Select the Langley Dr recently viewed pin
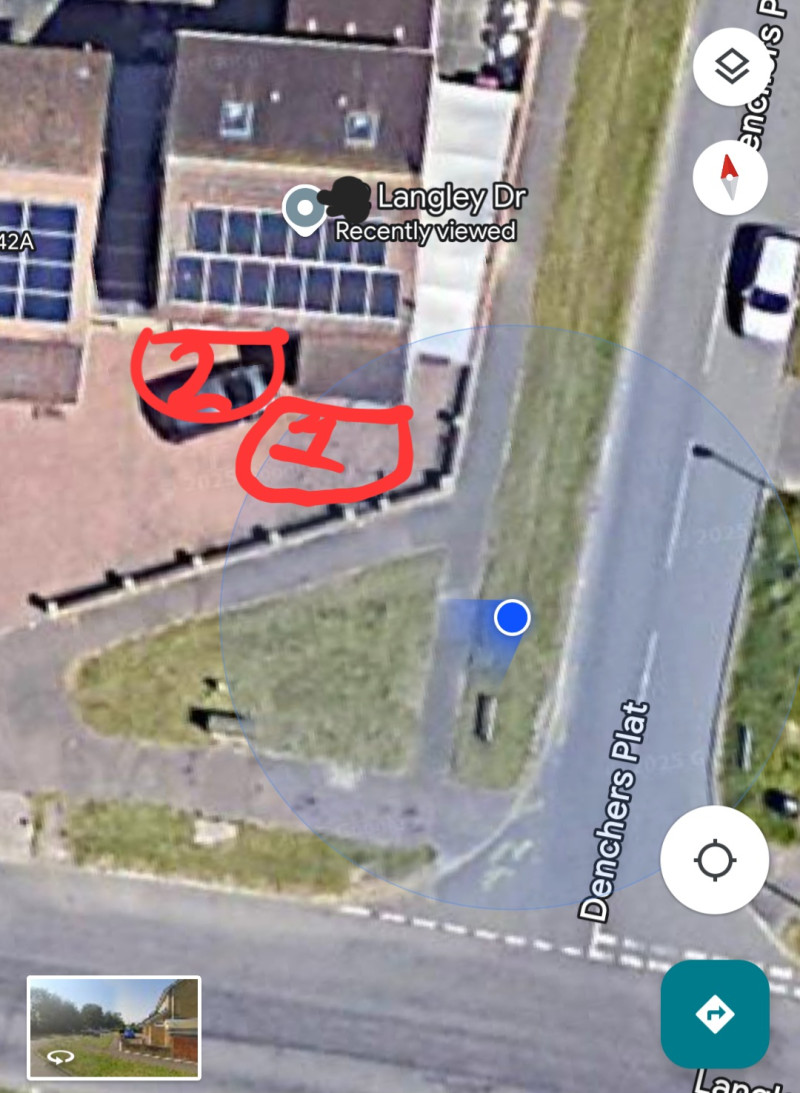 pos(302,208)
